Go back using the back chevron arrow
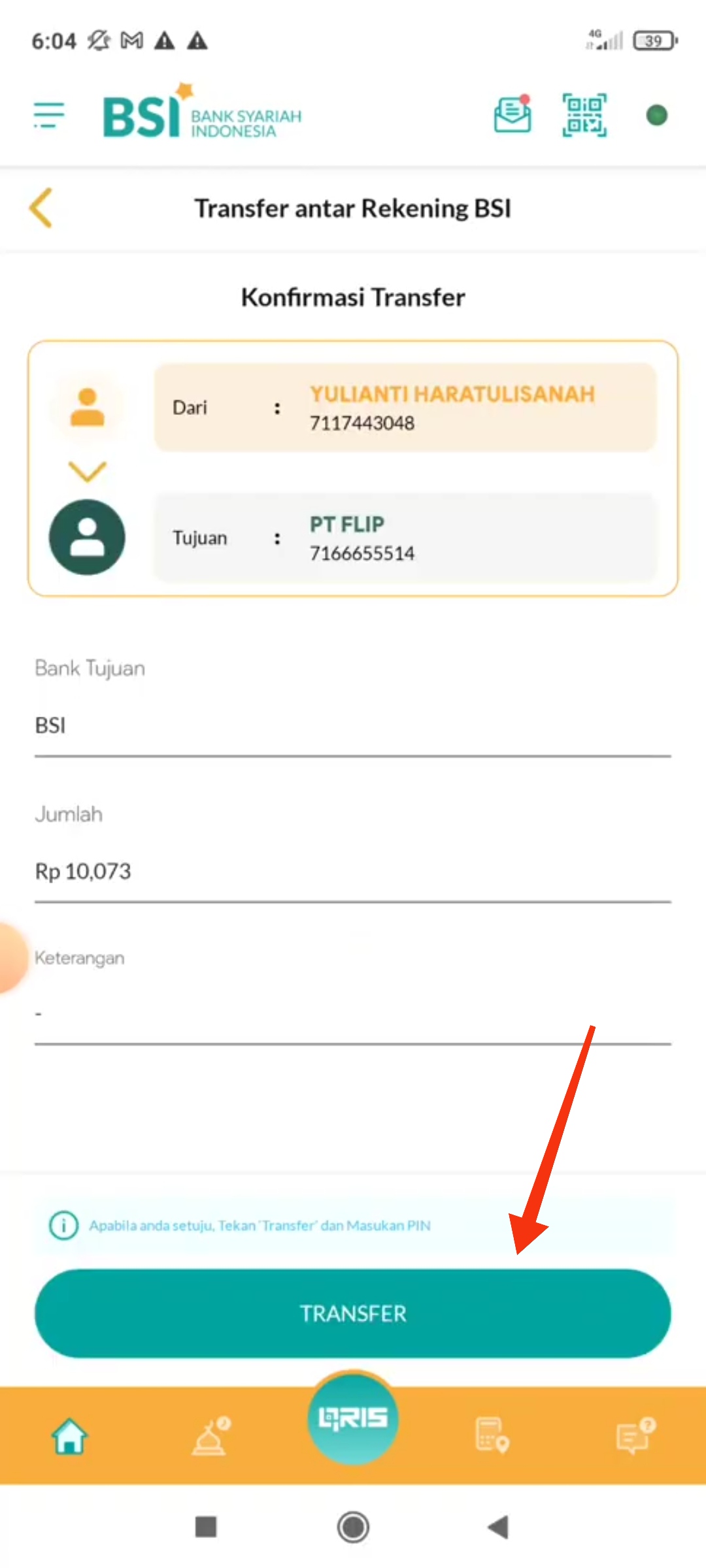The image size is (706, 1568). pos(41,208)
